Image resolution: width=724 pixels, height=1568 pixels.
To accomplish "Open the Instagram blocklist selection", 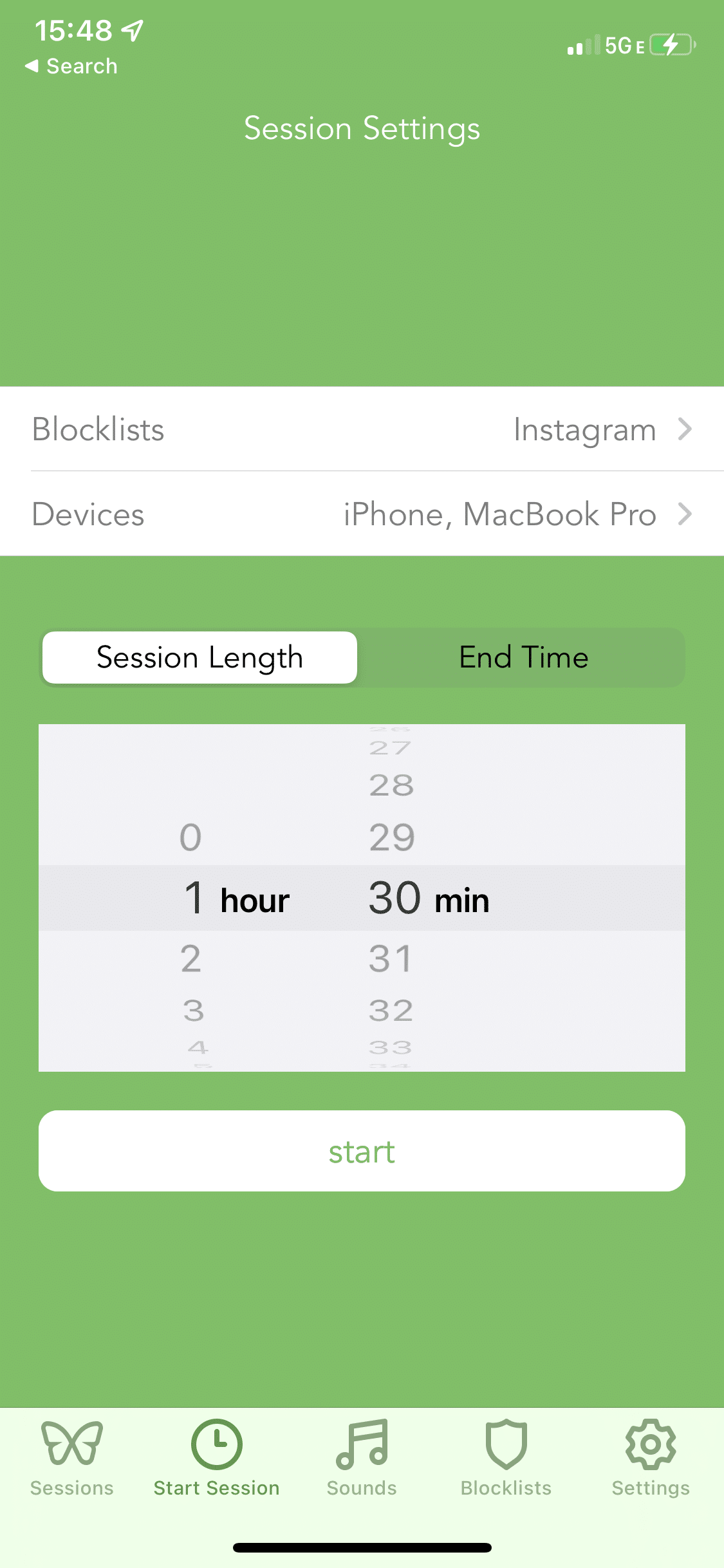I will [x=583, y=429].
